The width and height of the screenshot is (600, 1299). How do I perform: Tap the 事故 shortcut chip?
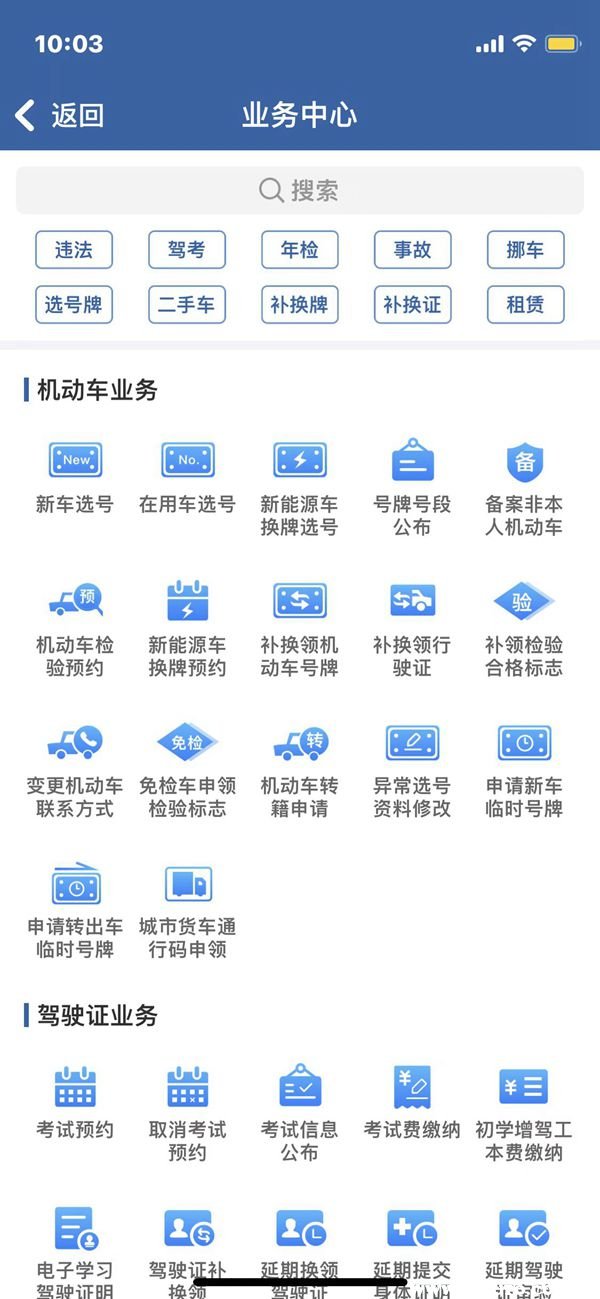tap(412, 250)
